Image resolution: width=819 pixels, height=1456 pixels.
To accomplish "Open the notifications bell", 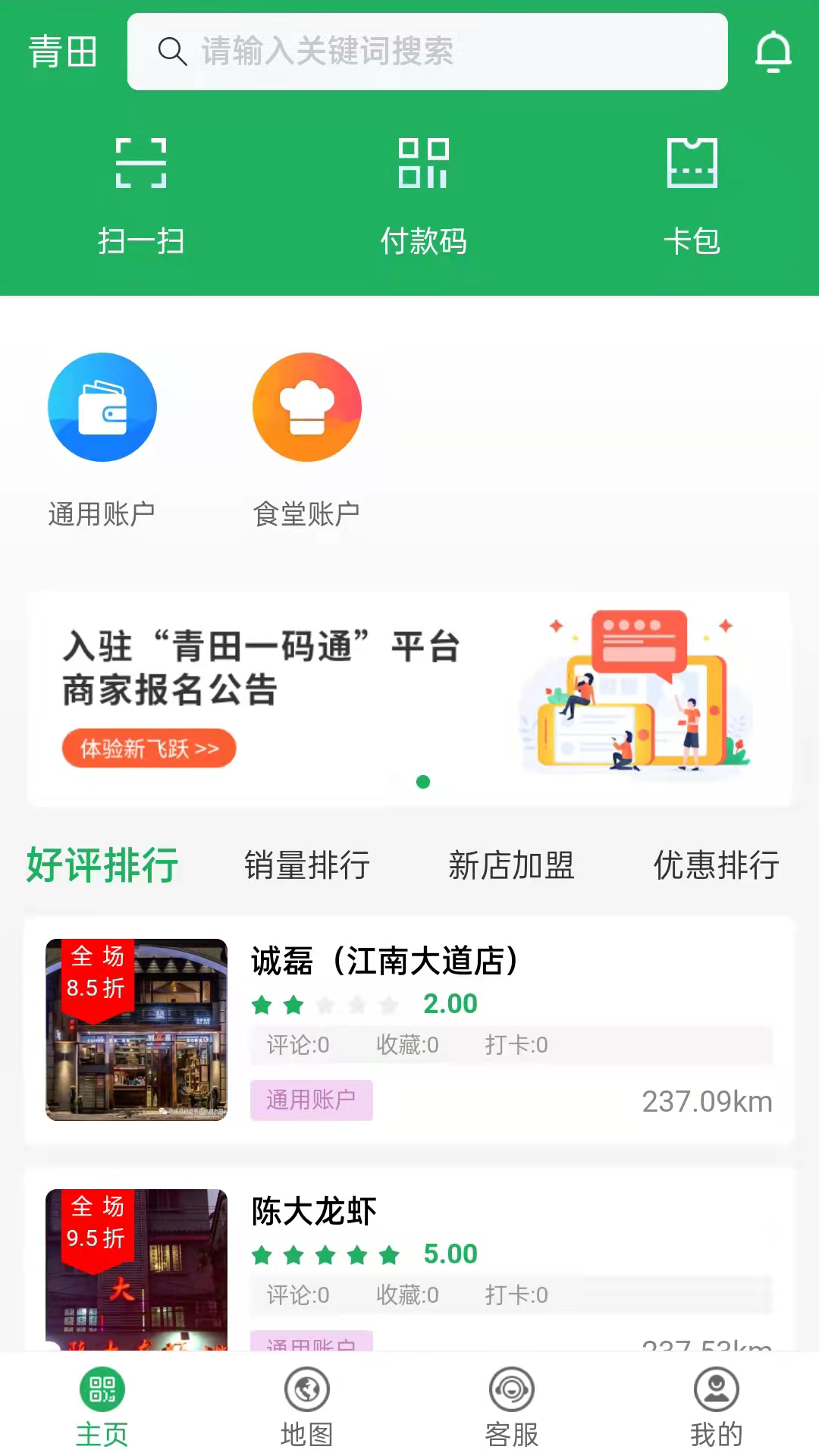I will click(773, 52).
